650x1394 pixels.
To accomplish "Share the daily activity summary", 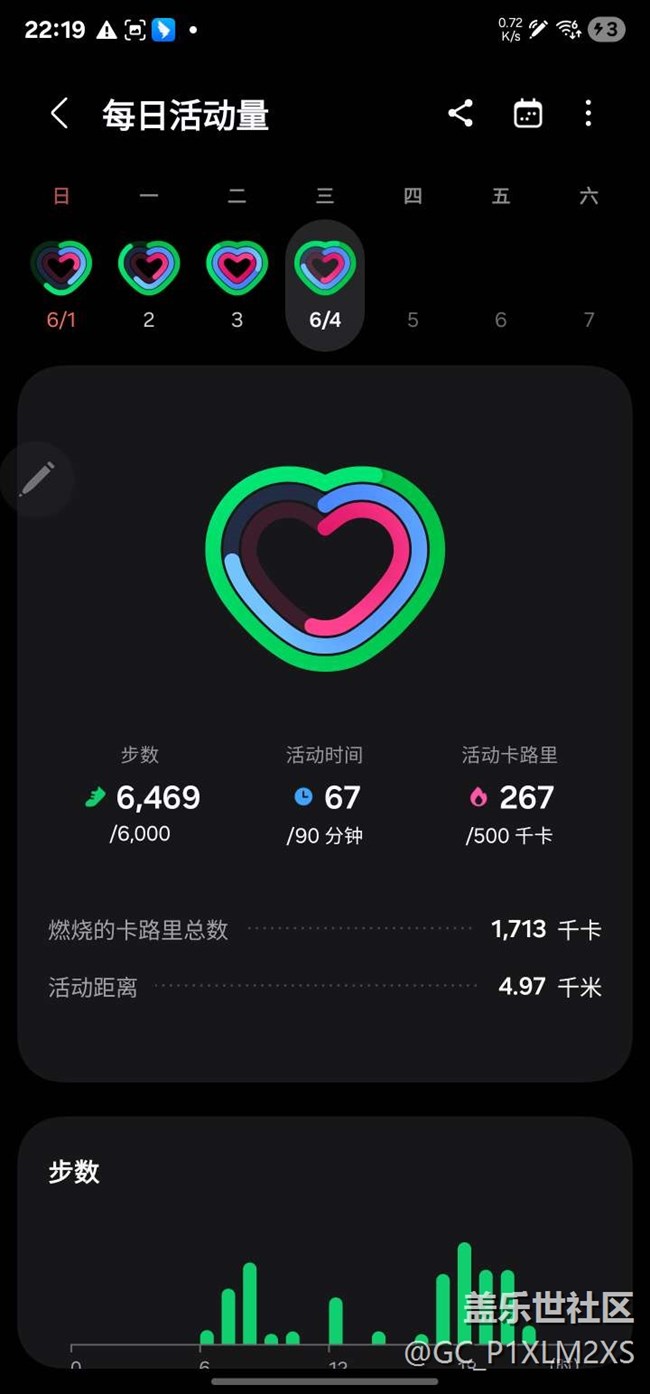I will click(460, 113).
